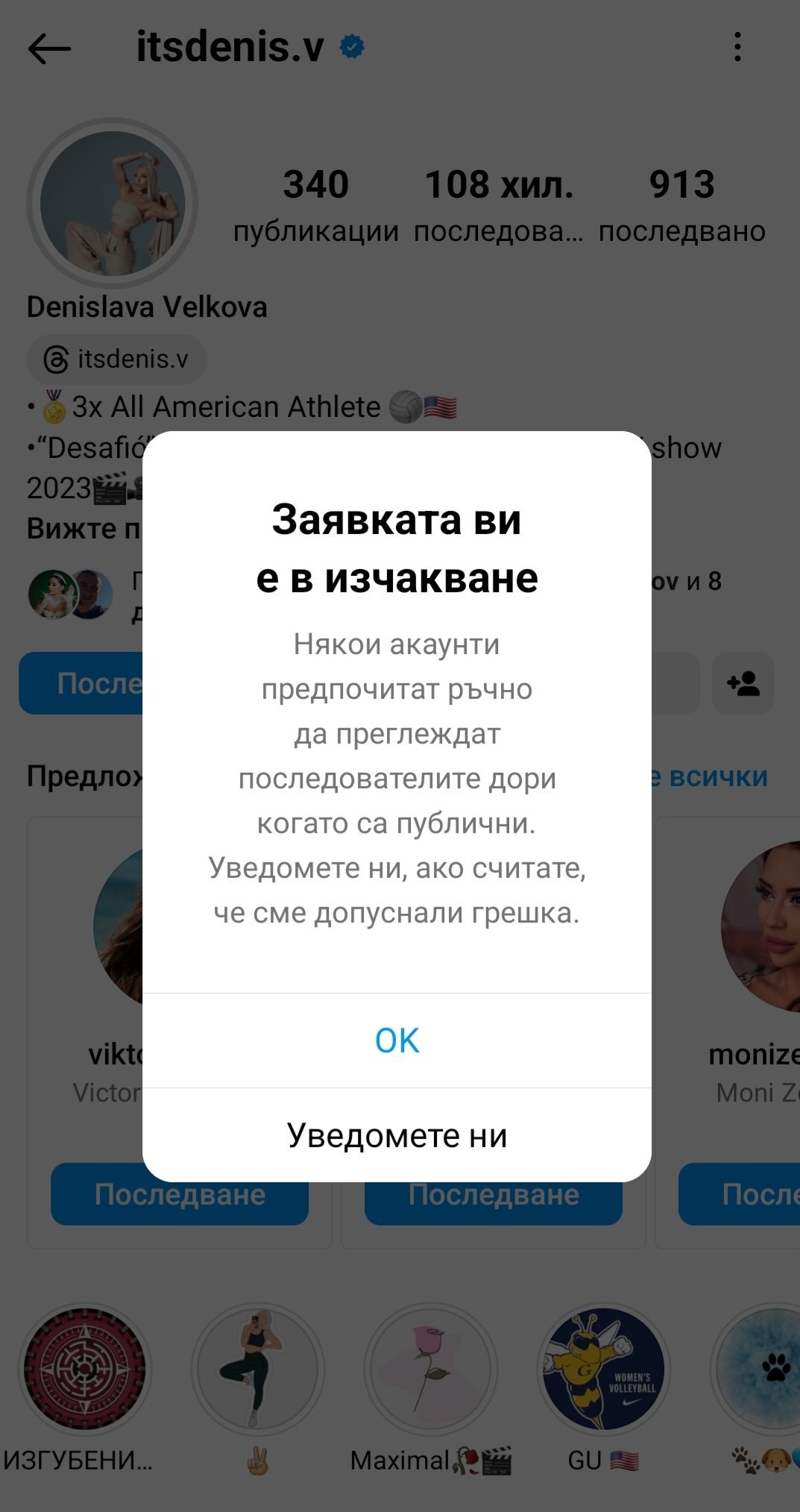Open the ИЗГУБЕНИ story highlight
The width and height of the screenshot is (800, 1512).
pyautogui.click(x=85, y=1370)
